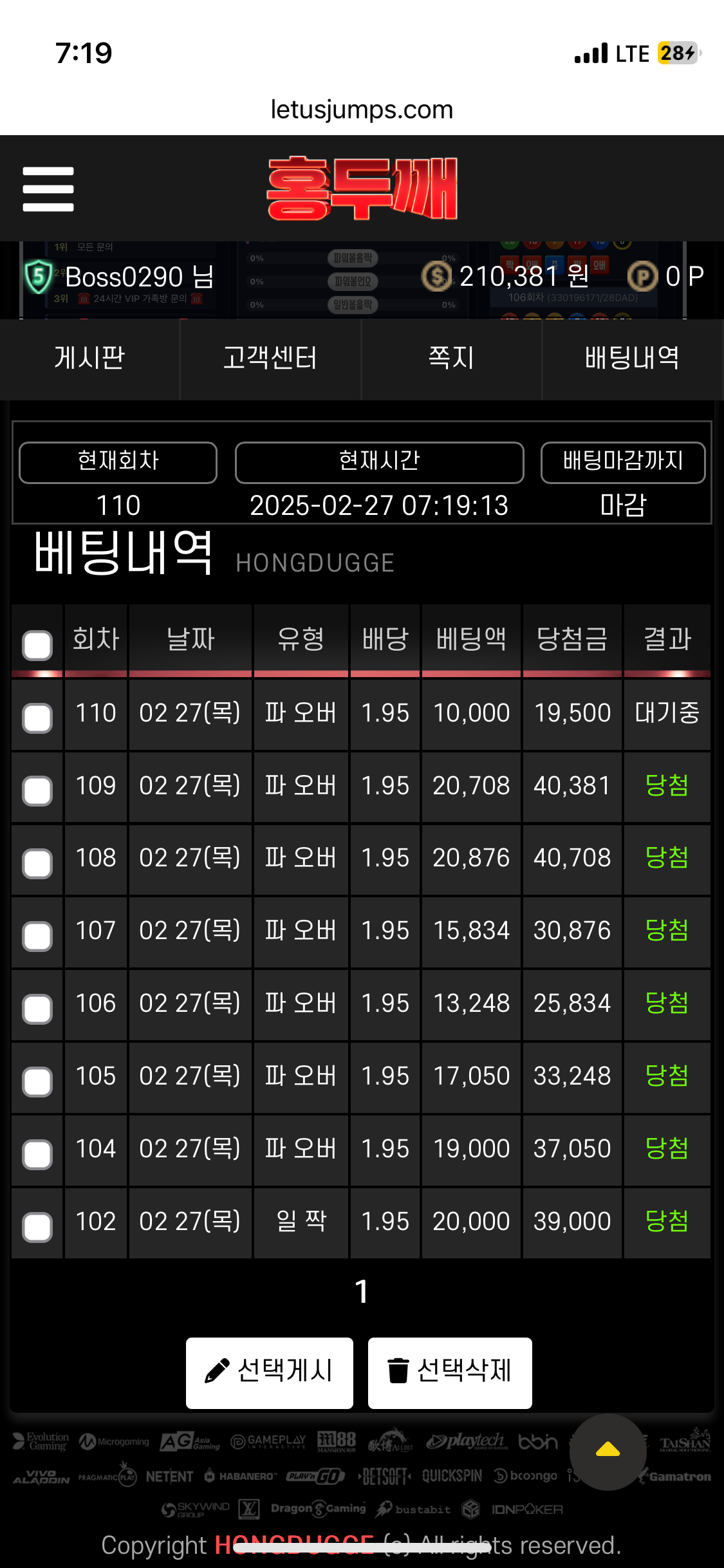Viewport: 724px width, 1568px height.
Task: Tap the 선택삭제 trash button
Action: click(x=450, y=1373)
